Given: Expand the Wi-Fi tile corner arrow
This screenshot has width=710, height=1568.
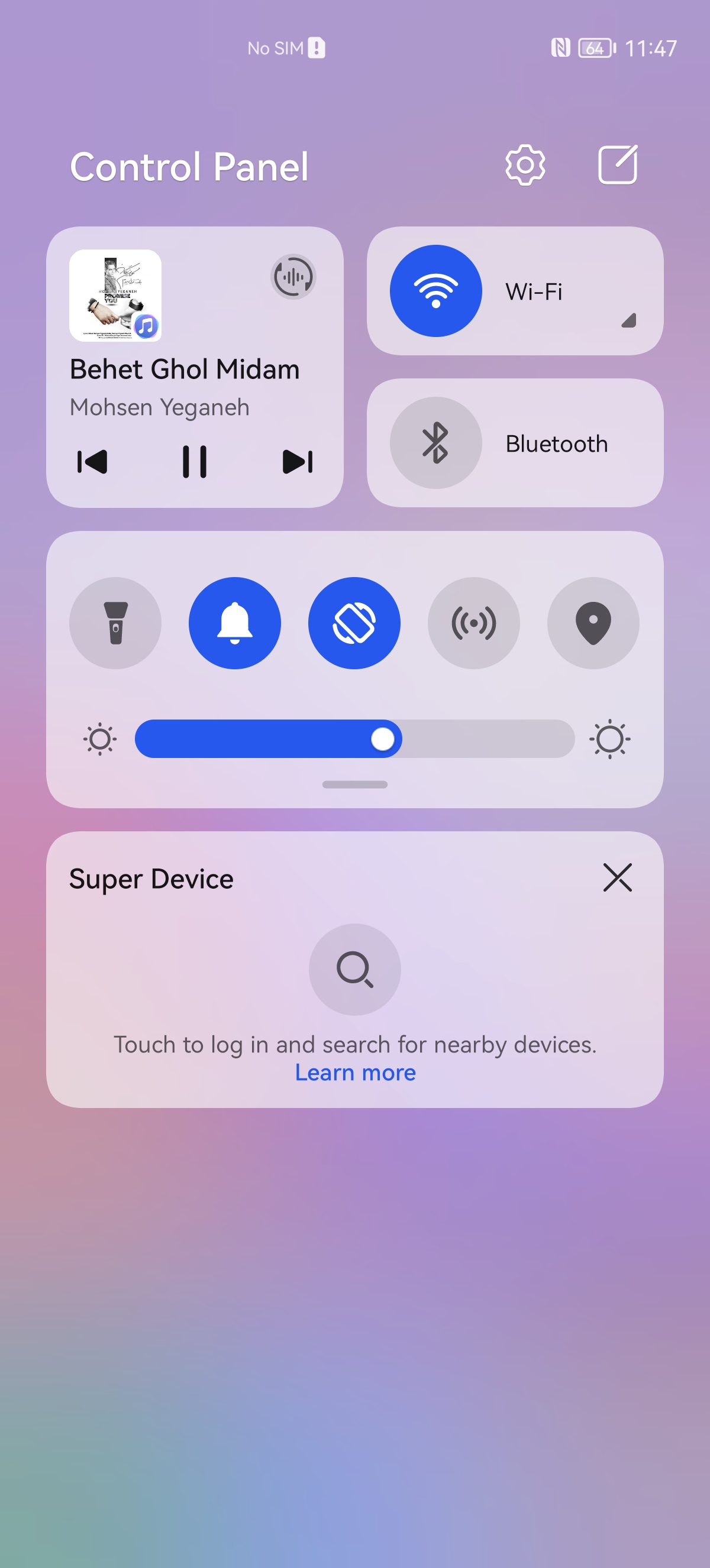Looking at the screenshot, I should [x=628, y=321].
